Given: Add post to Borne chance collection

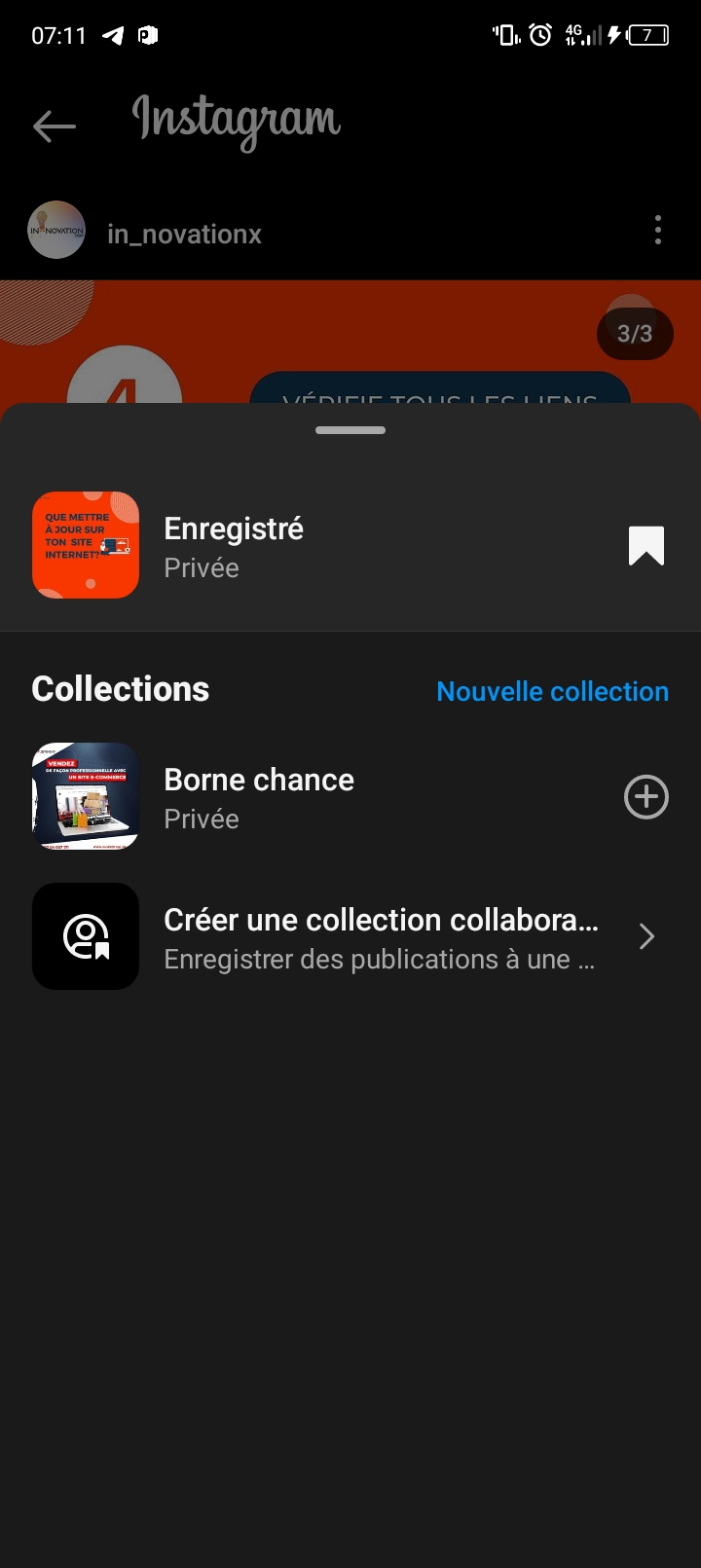Looking at the screenshot, I should pyautogui.click(x=646, y=797).
